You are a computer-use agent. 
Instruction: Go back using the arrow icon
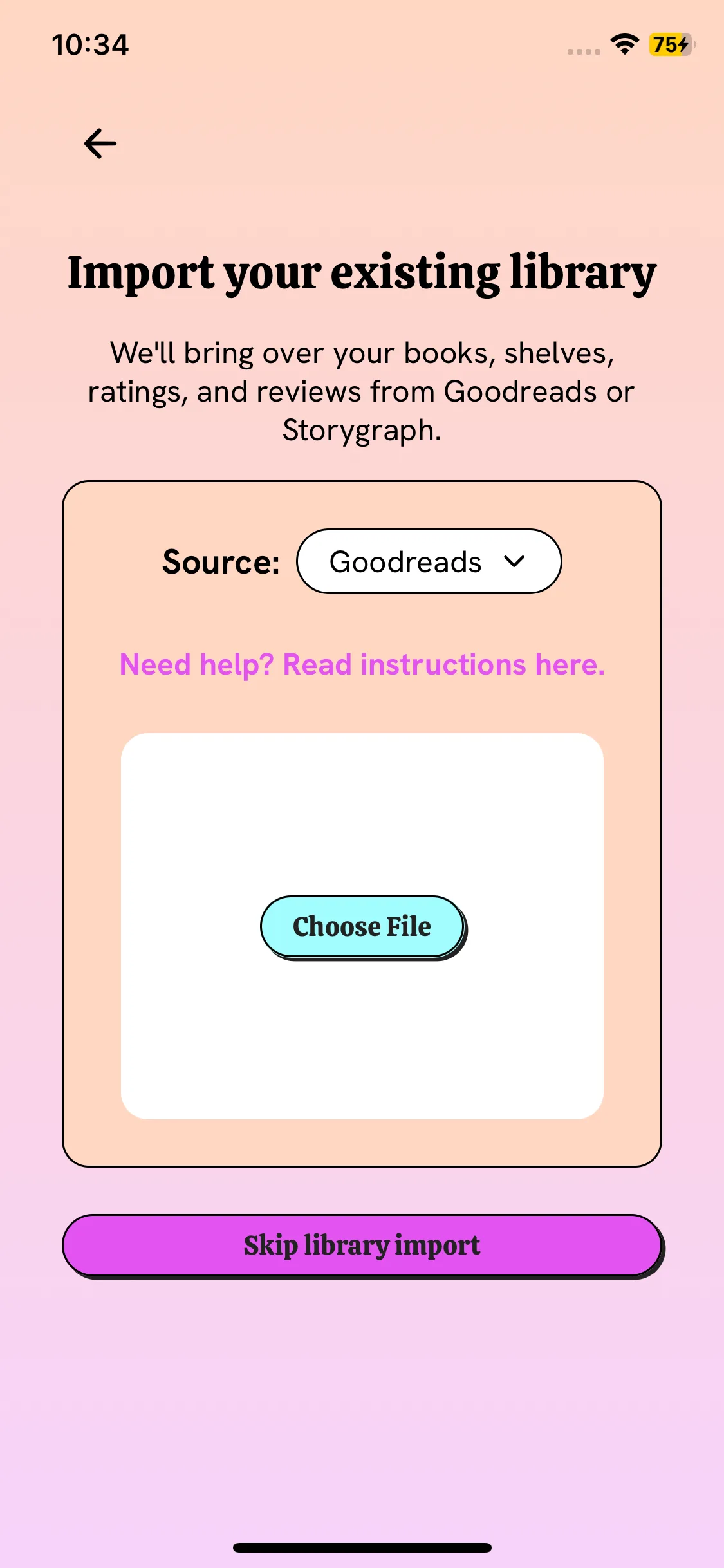click(x=100, y=143)
